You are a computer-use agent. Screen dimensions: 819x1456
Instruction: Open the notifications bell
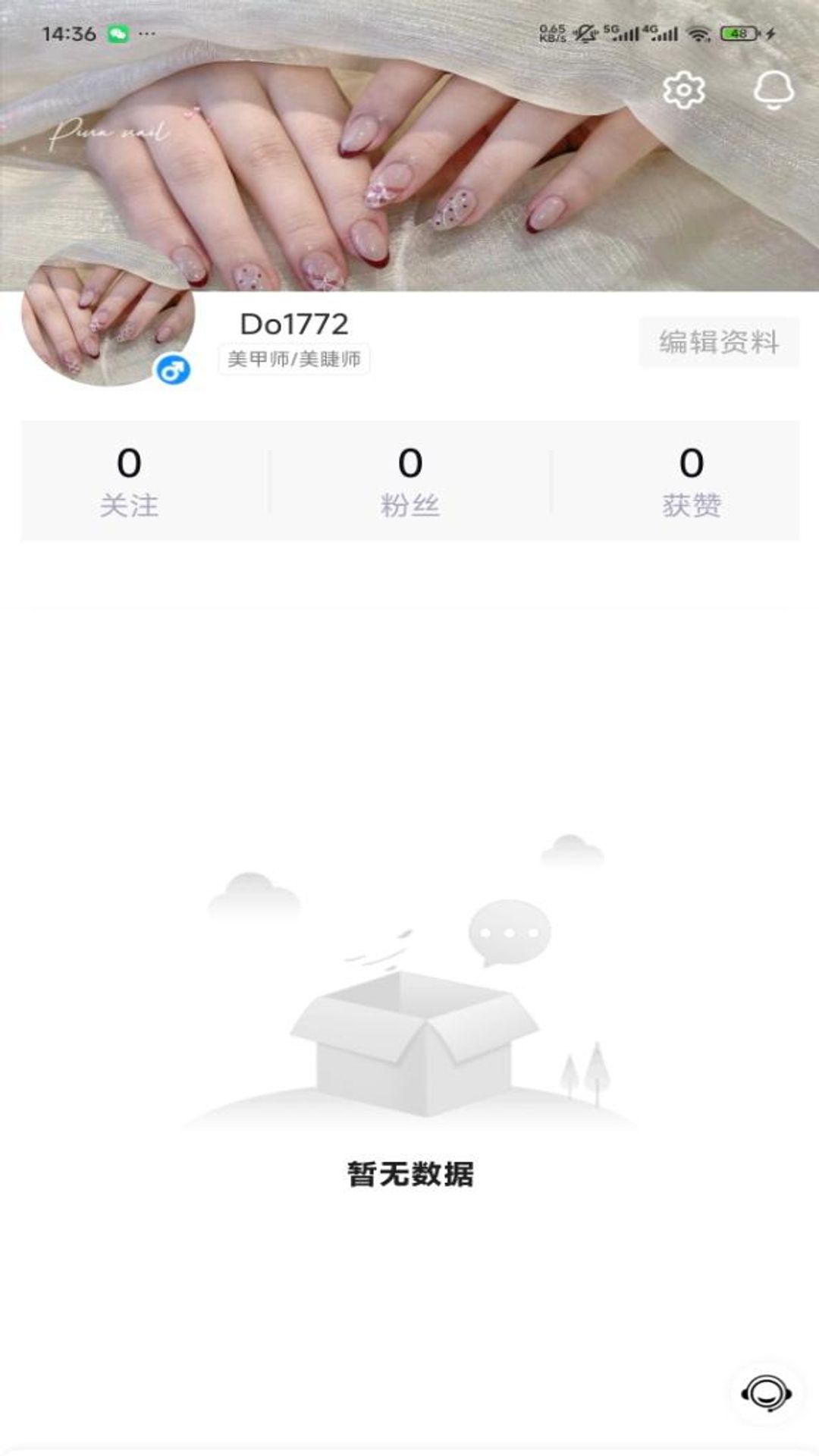[773, 90]
